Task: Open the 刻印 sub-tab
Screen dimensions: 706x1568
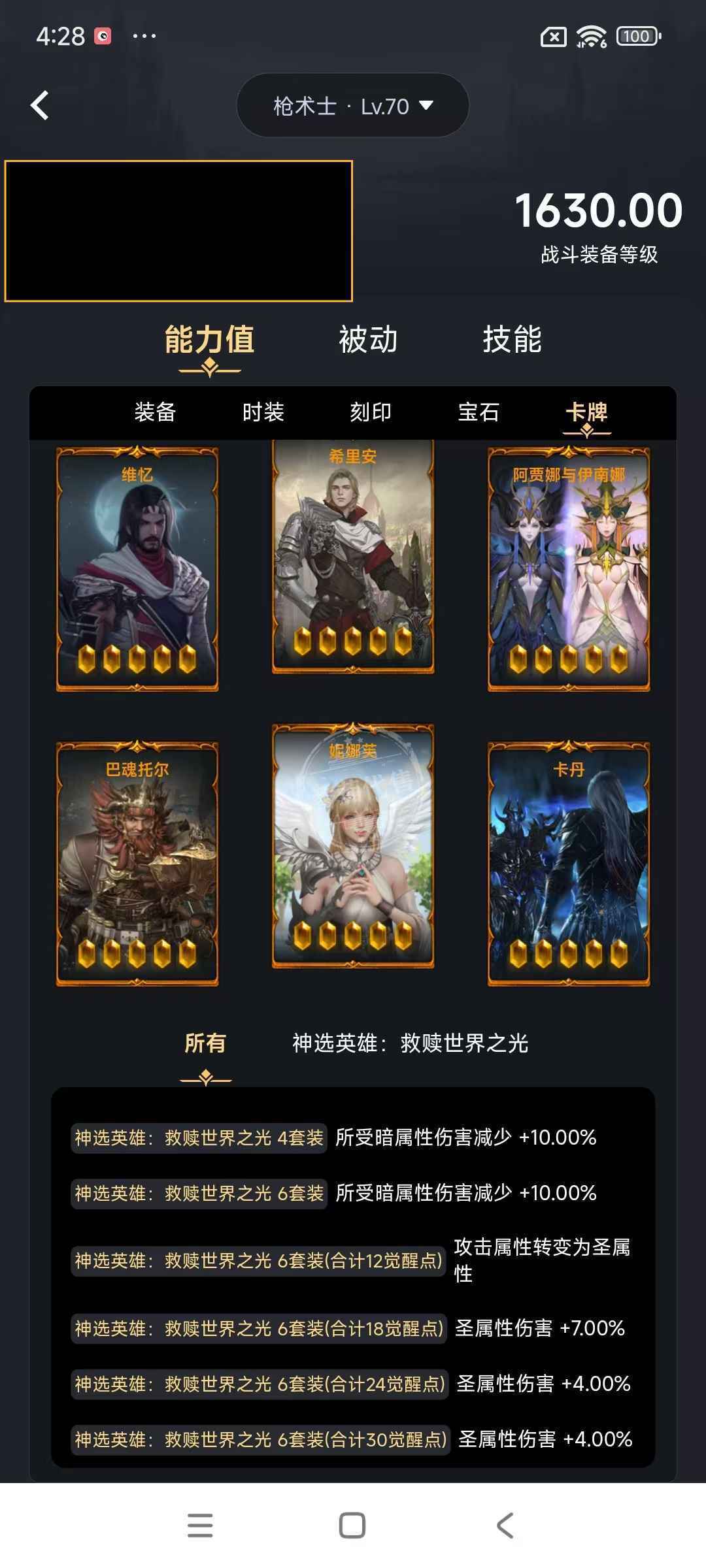Action: coord(371,412)
